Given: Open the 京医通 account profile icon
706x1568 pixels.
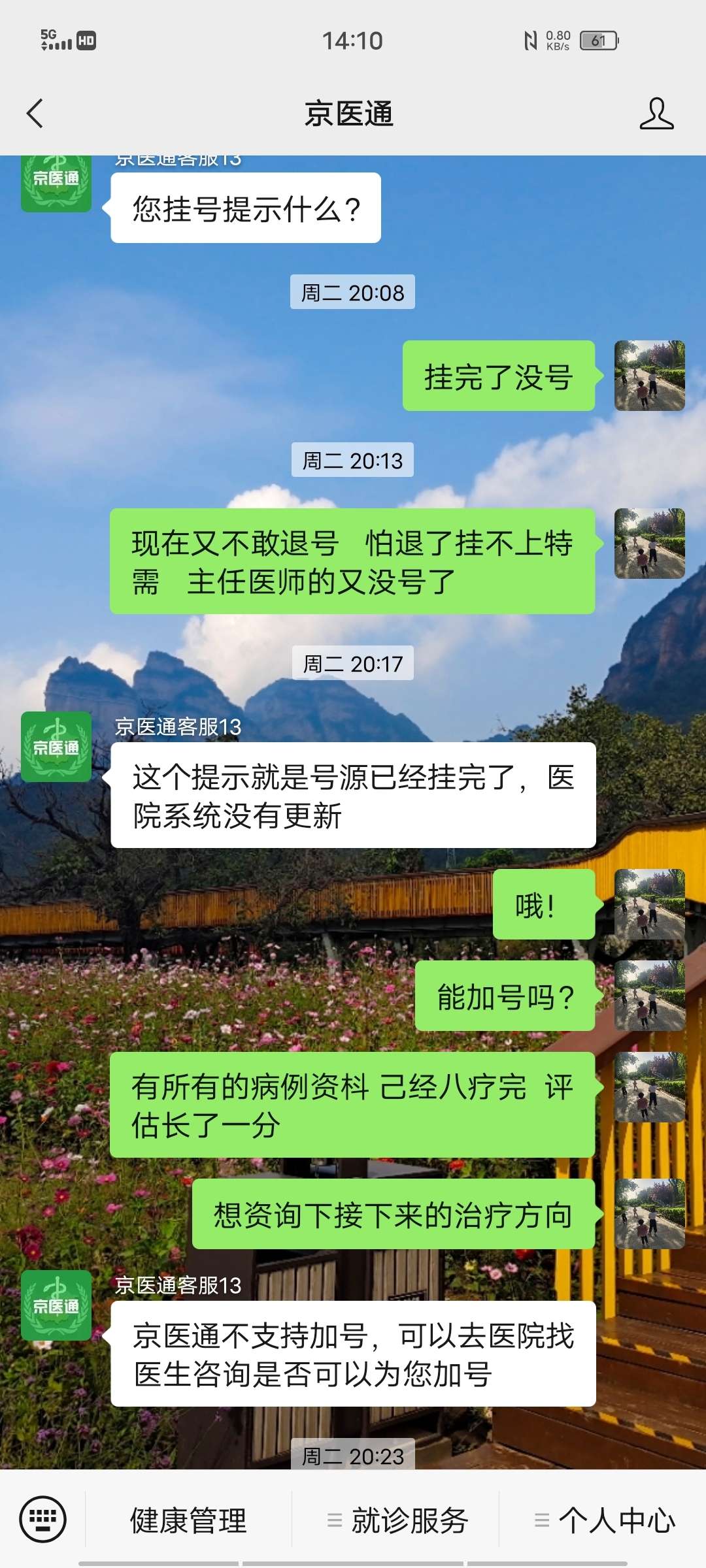Looking at the screenshot, I should coord(656,114).
